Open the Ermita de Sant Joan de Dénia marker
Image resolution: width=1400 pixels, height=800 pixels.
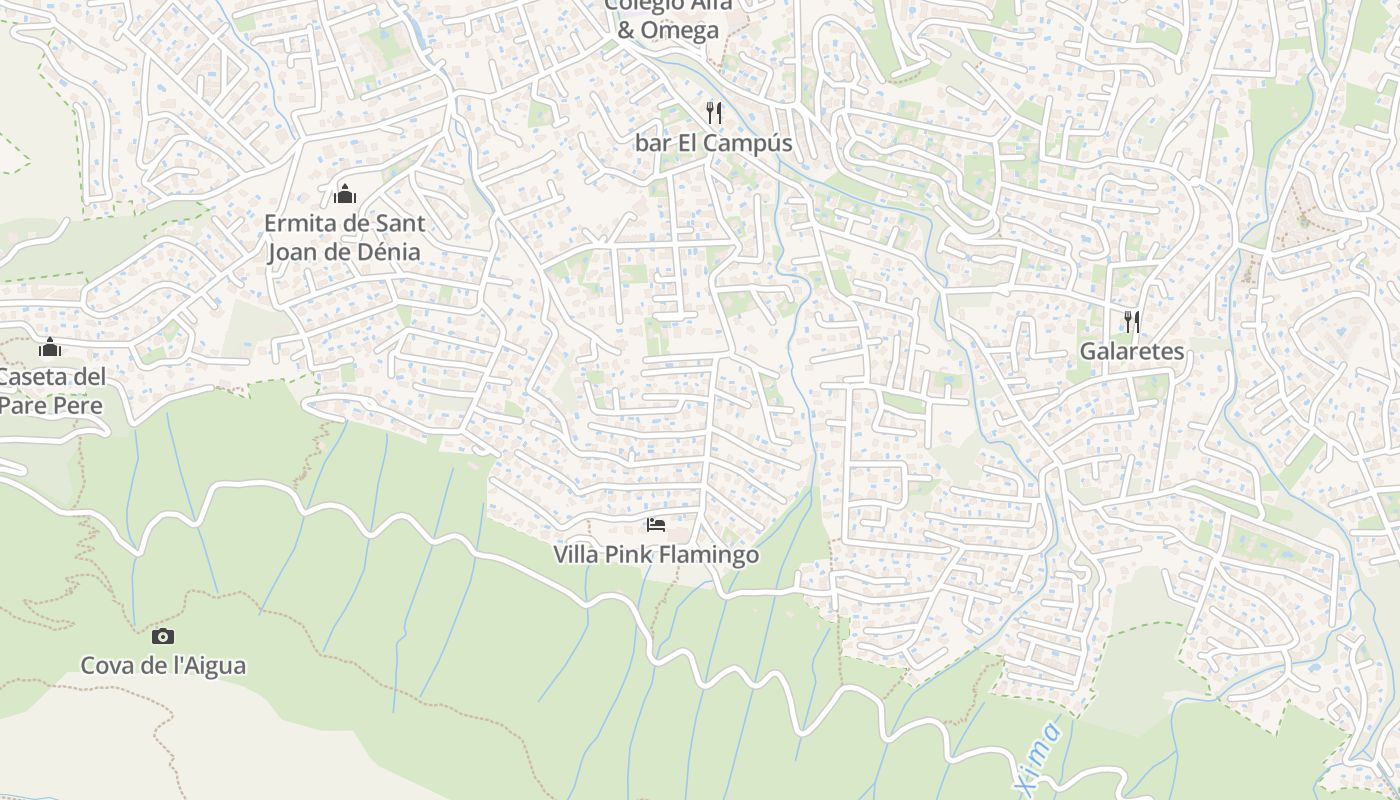point(345,194)
